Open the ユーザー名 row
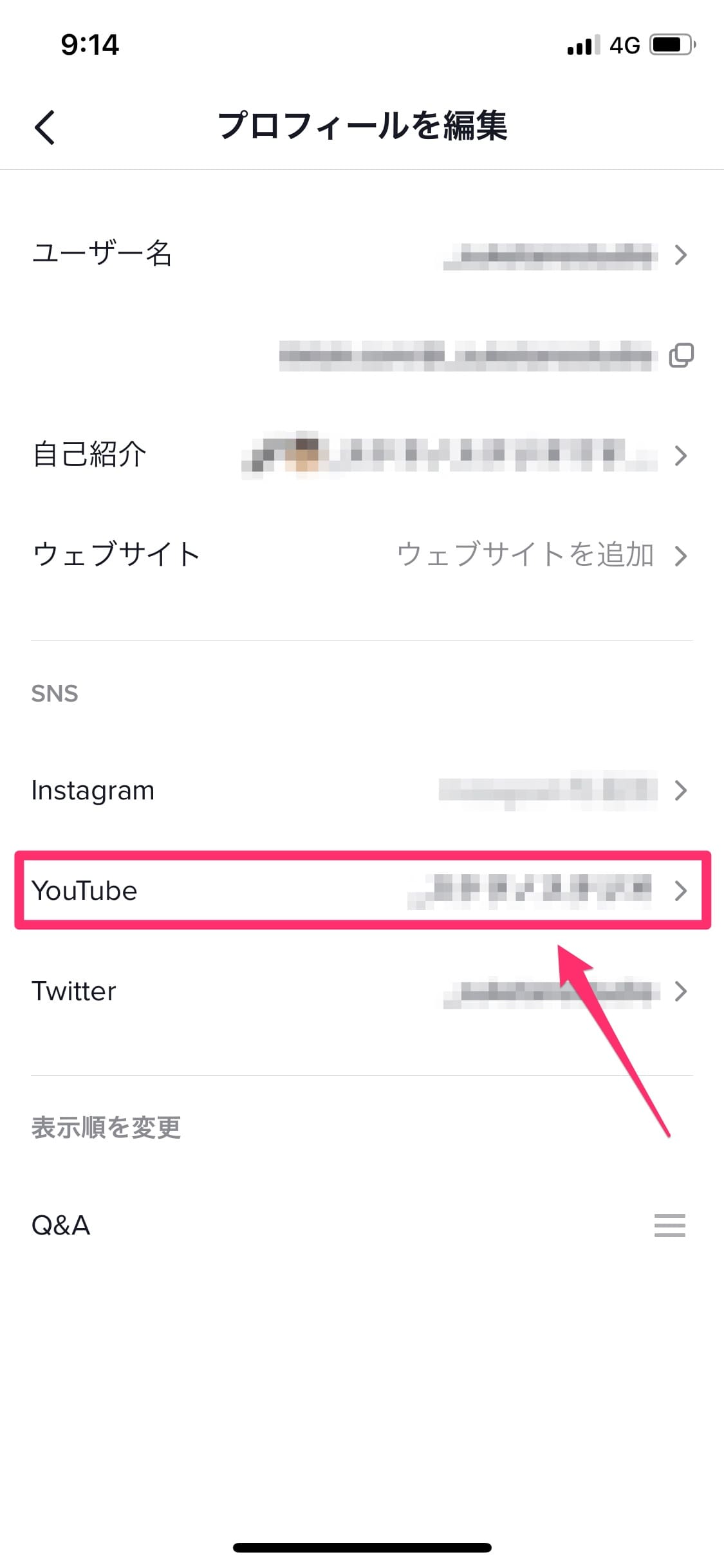Viewport: 724px width, 1568px height. point(360,255)
